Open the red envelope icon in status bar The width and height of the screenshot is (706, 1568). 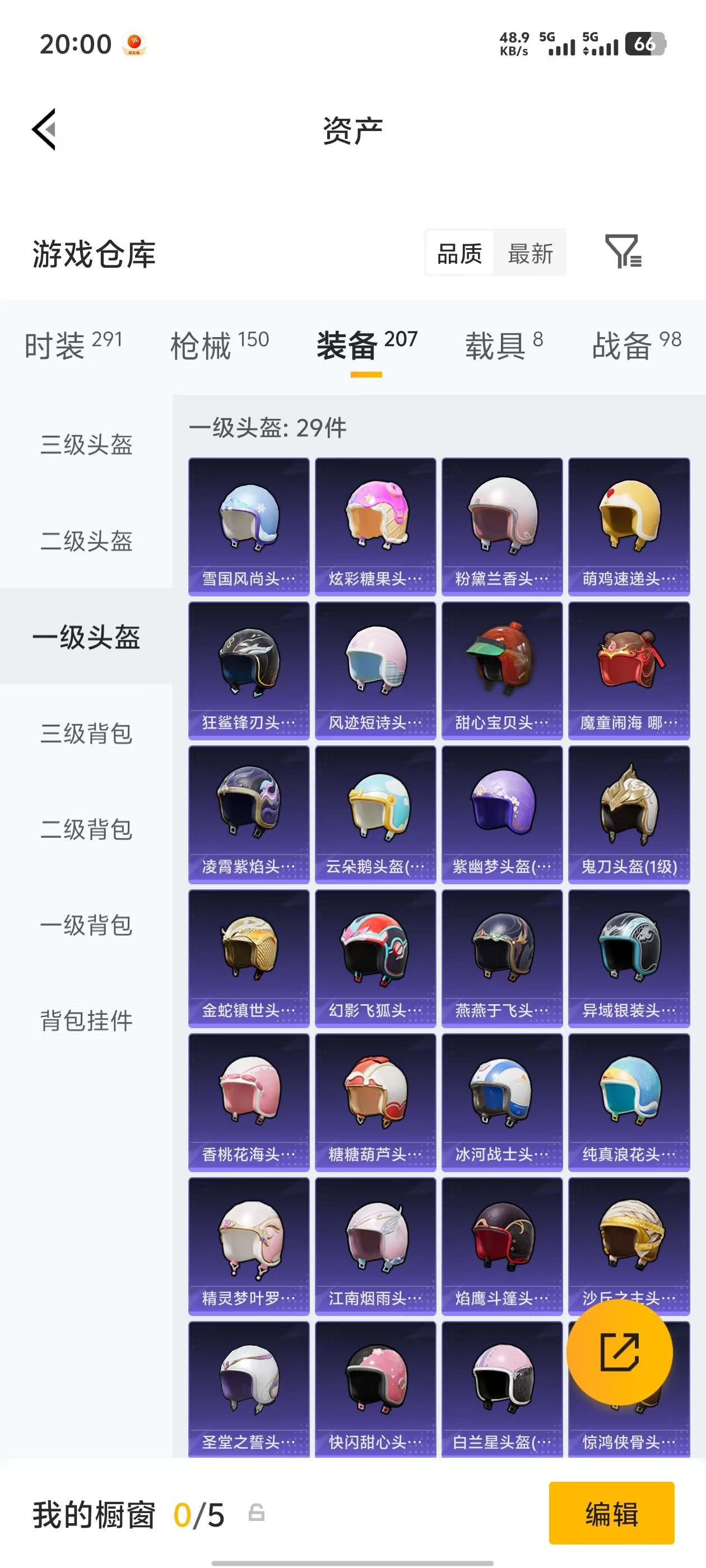click(x=135, y=43)
